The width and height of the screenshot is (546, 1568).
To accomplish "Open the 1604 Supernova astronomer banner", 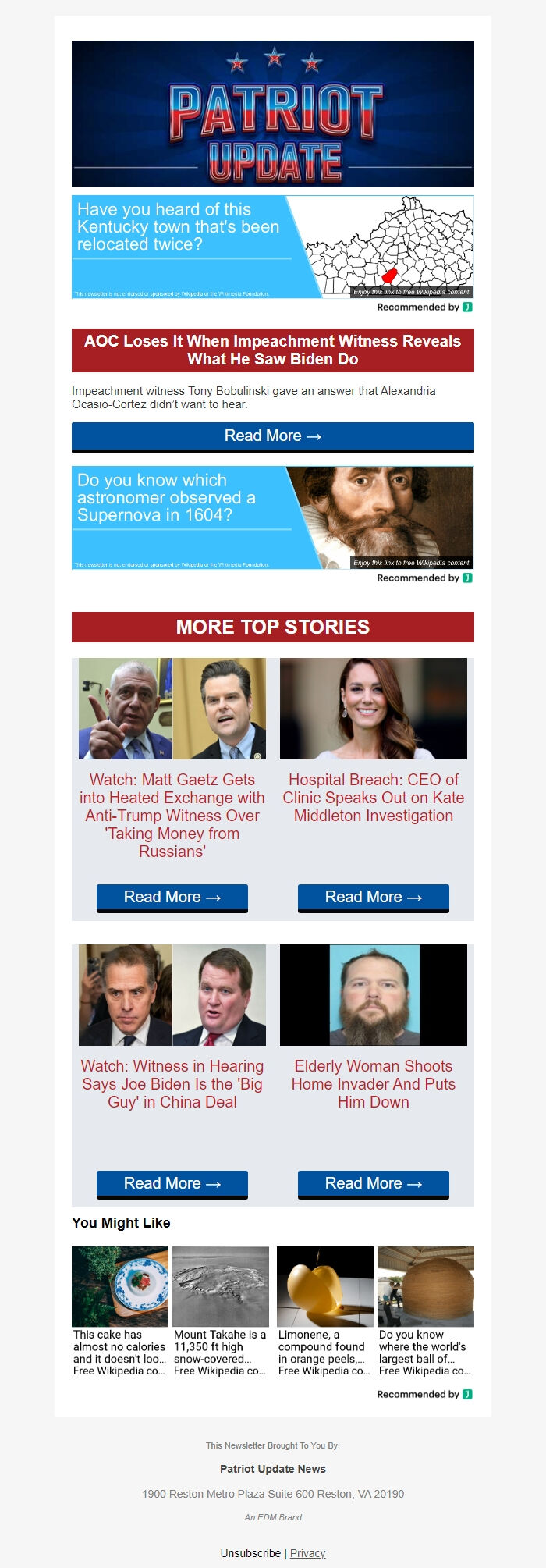I will pos(272,517).
